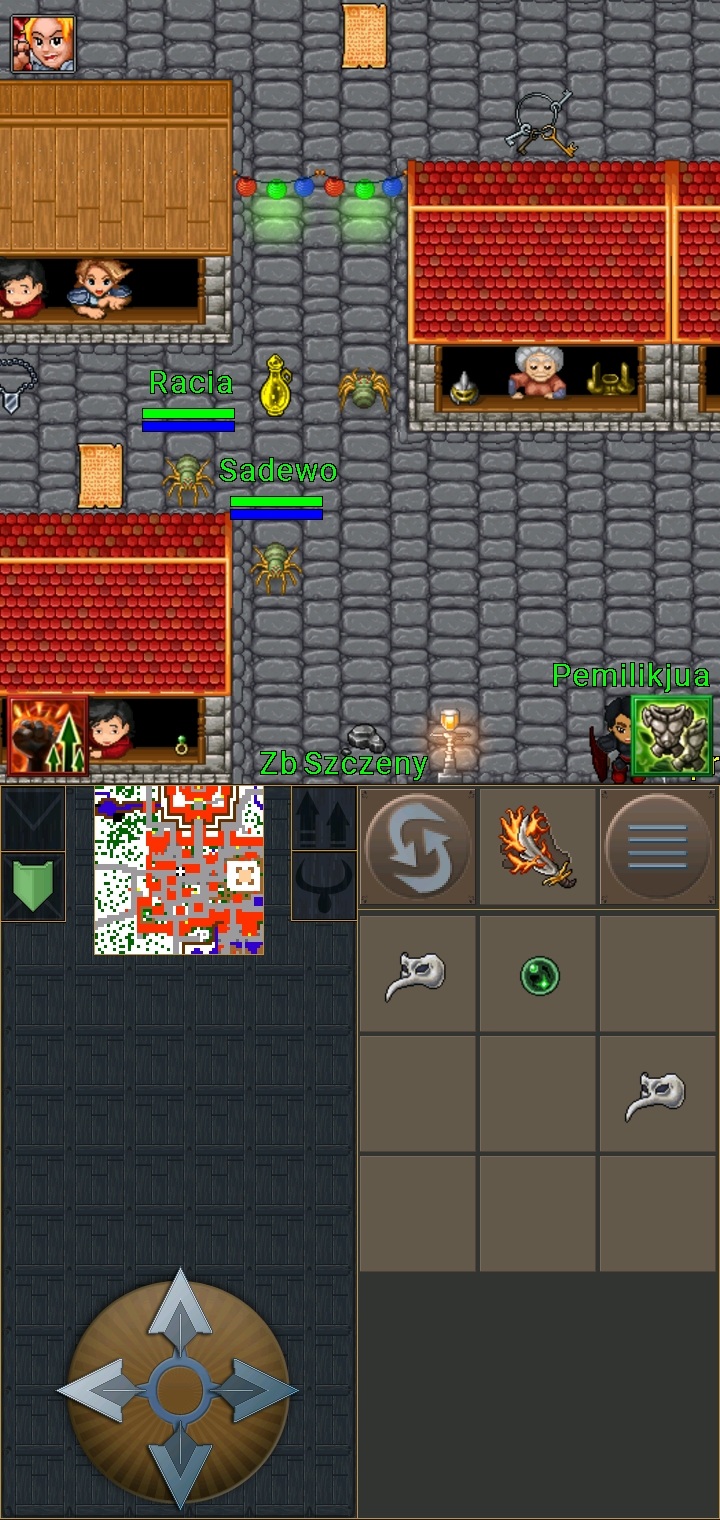This screenshot has width=720, height=1520.
Task: Open the town minimap
Action: point(179,870)
